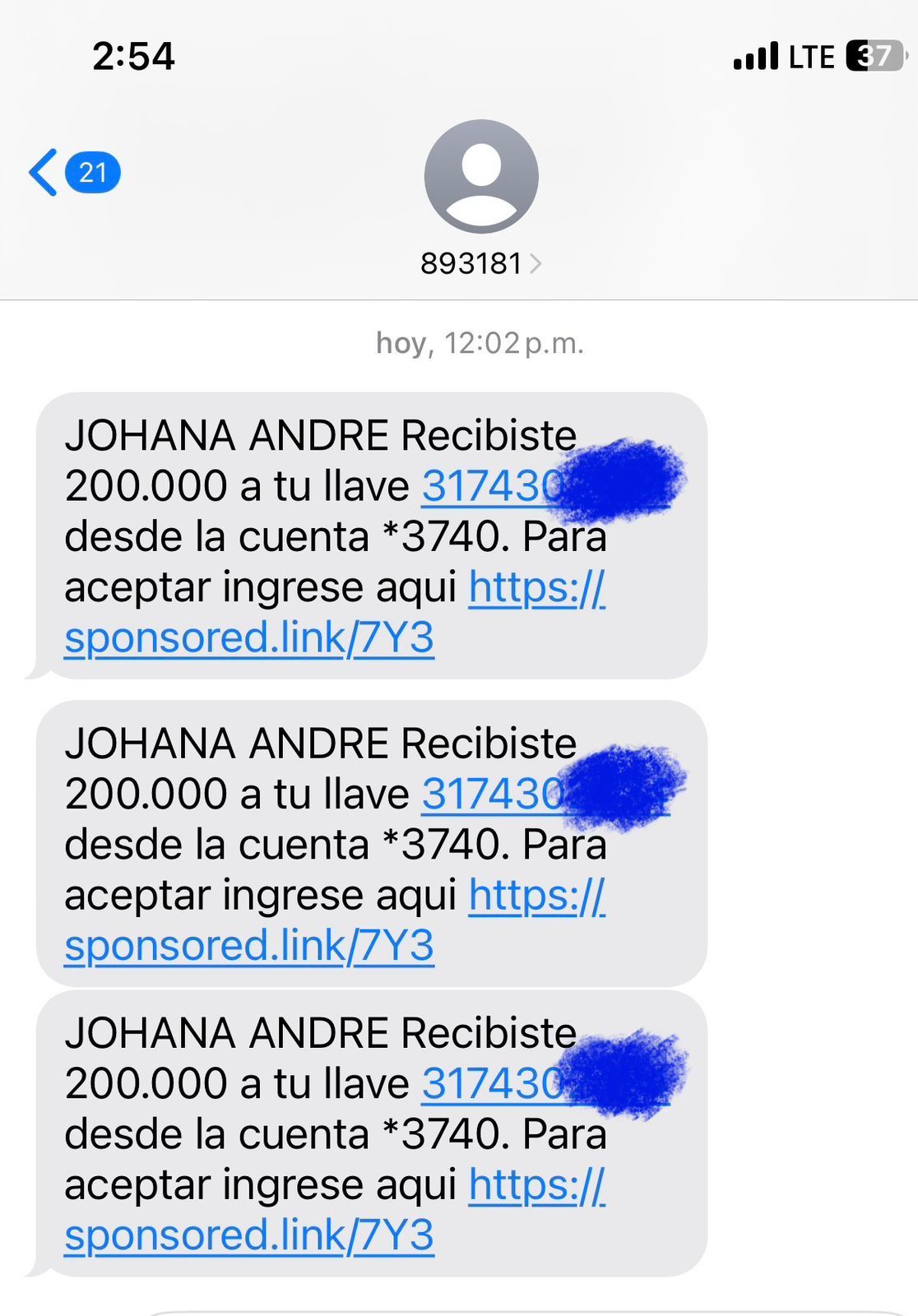Open the first sponsored.link/7Y3 link

click(x=247, y=637)
